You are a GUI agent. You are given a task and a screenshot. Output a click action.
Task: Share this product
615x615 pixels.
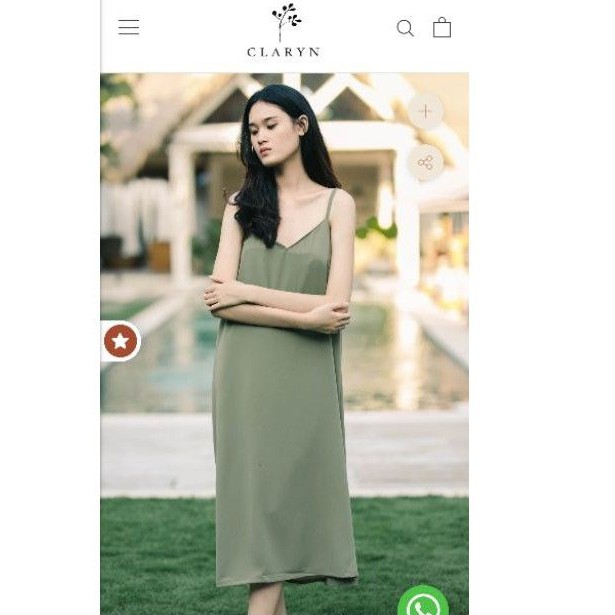point(425,162)
